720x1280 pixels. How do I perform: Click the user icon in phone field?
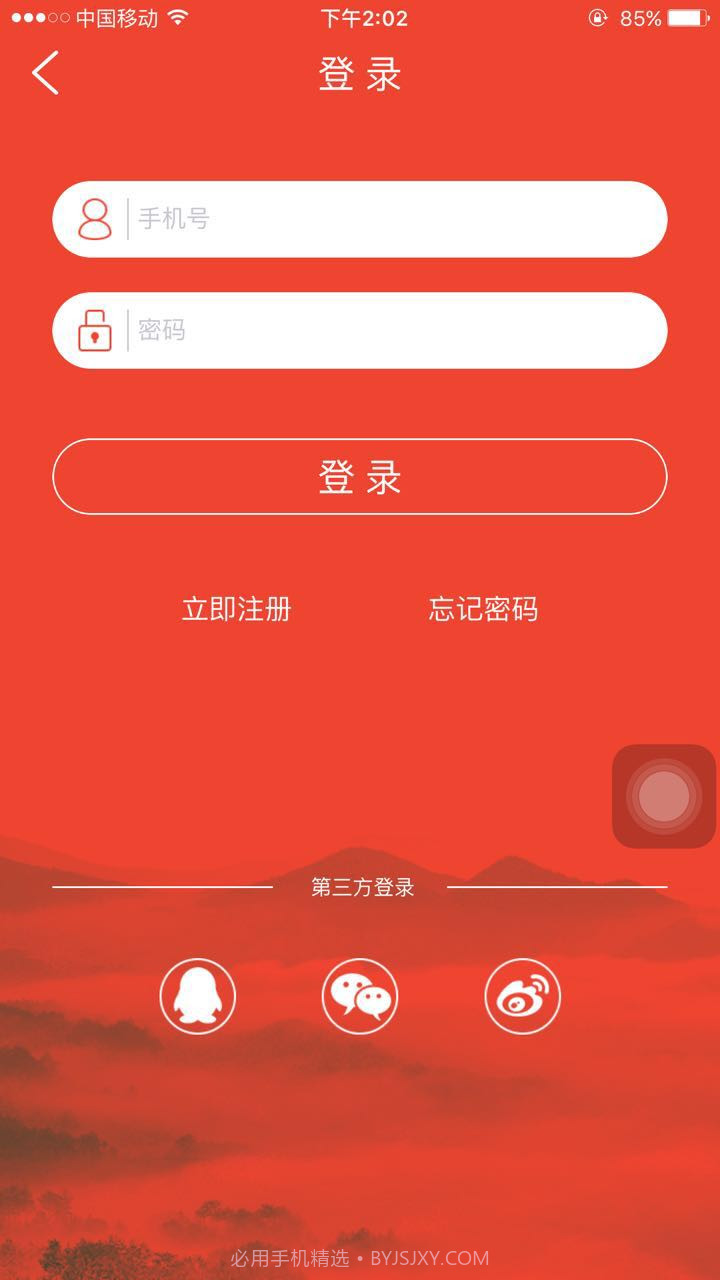pos(94,218)
